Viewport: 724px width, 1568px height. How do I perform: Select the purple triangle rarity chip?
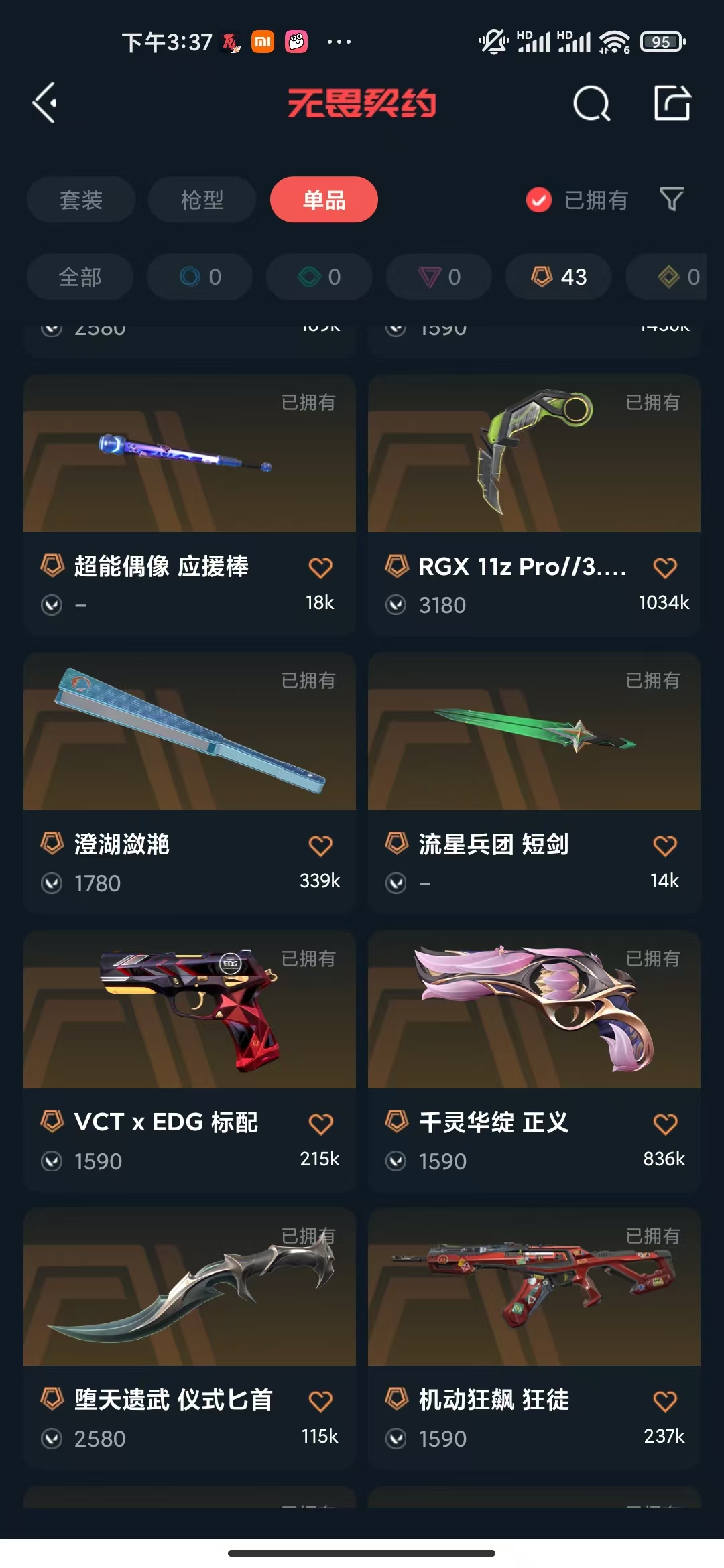coord(439,277)
